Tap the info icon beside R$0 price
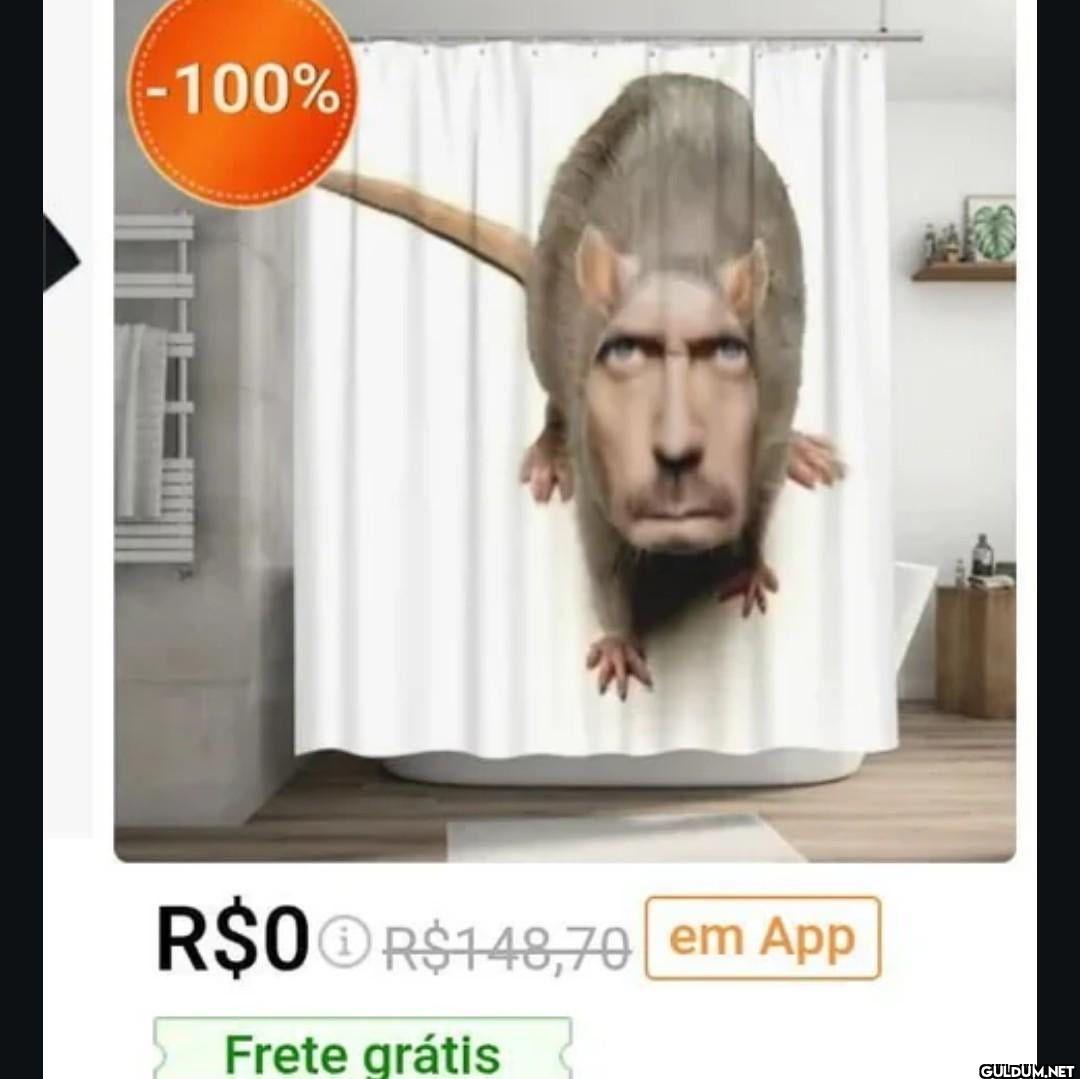 [x=345, y=941]
